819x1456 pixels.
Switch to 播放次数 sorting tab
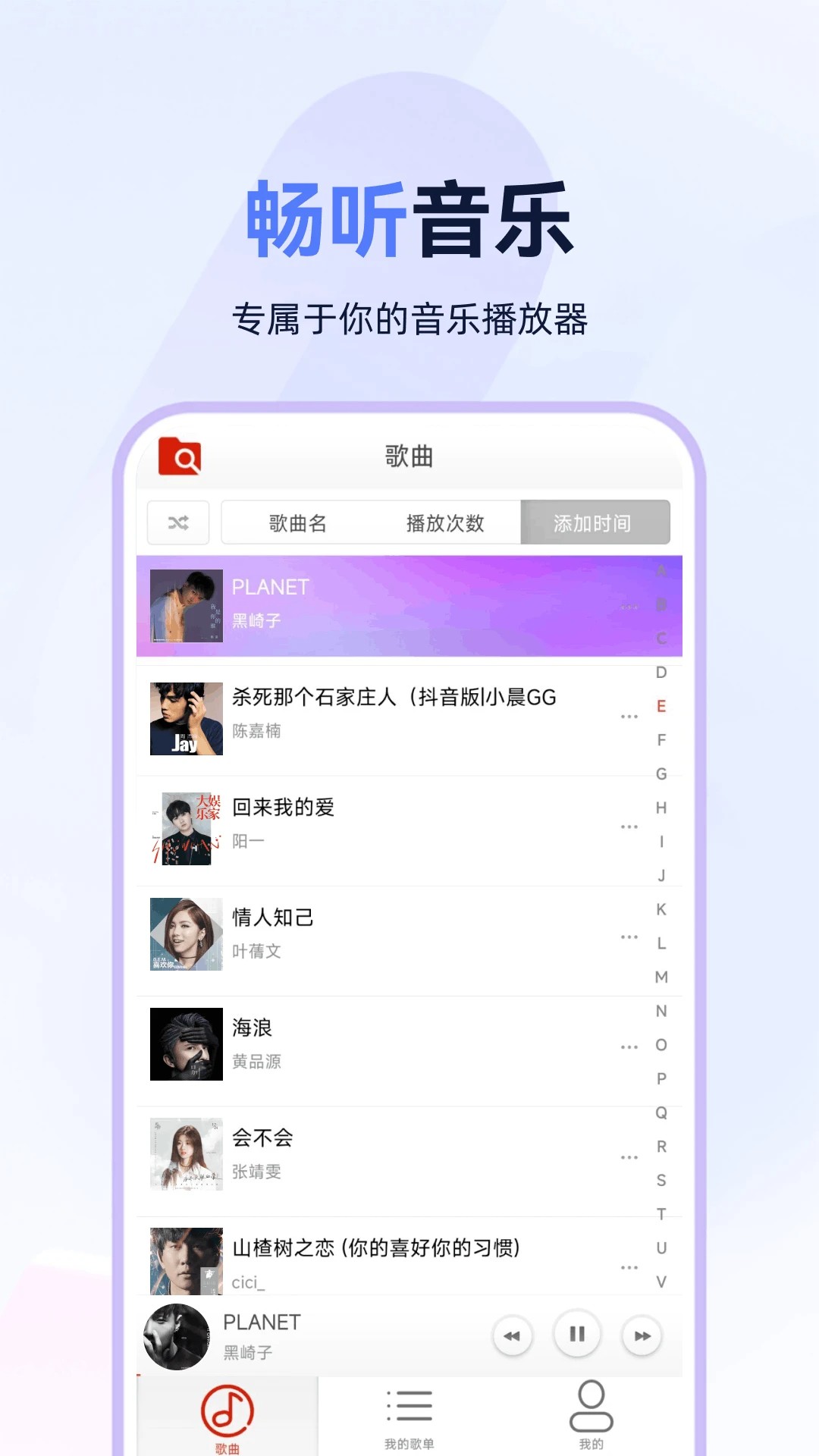tap(445, 522)
